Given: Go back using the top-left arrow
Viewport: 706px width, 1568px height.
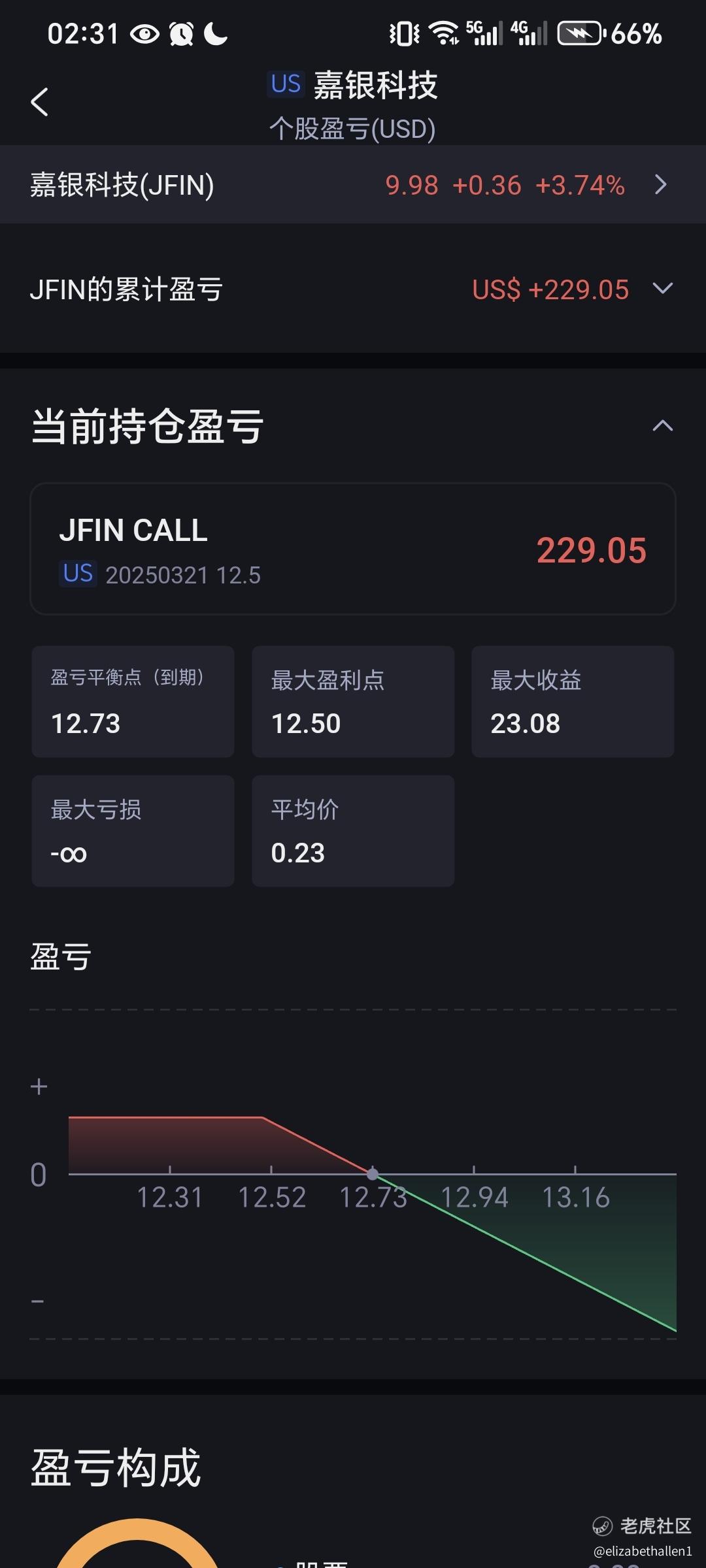Looking at the screenshot, I should pos(39,102).
